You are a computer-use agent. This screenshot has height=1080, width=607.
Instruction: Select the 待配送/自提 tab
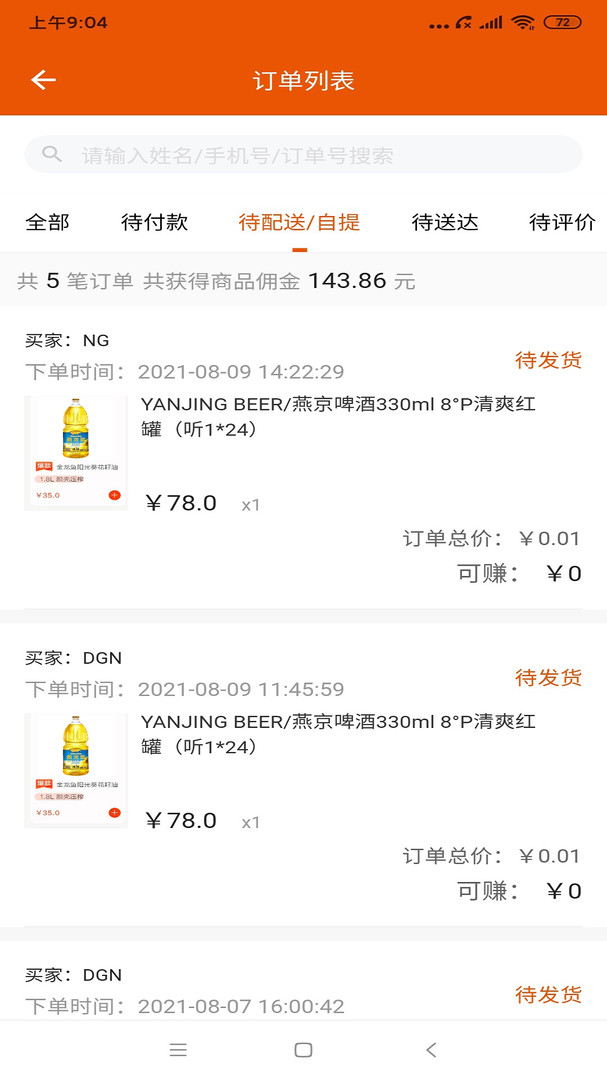pos(299,222)
